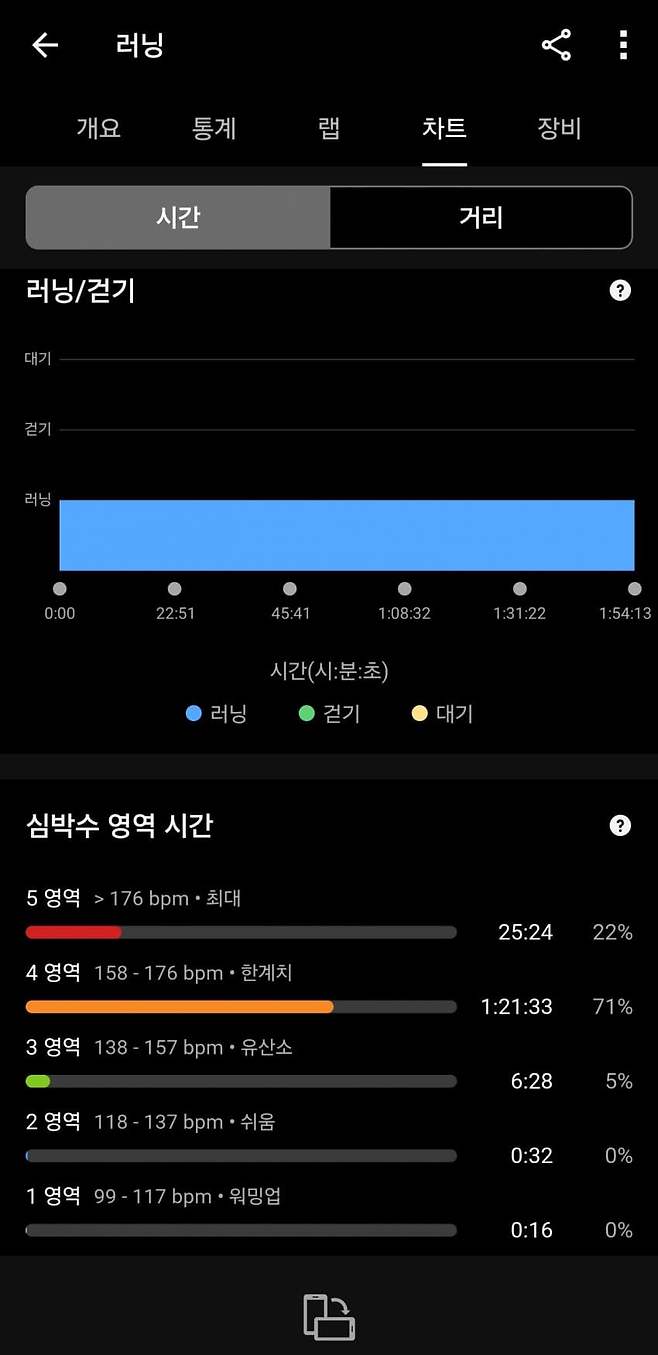The height and width of the screenshot is (1355, 658).
Task: Tap the rotate screen icon
Action: pyautogui.click(x=329, y=1316)
